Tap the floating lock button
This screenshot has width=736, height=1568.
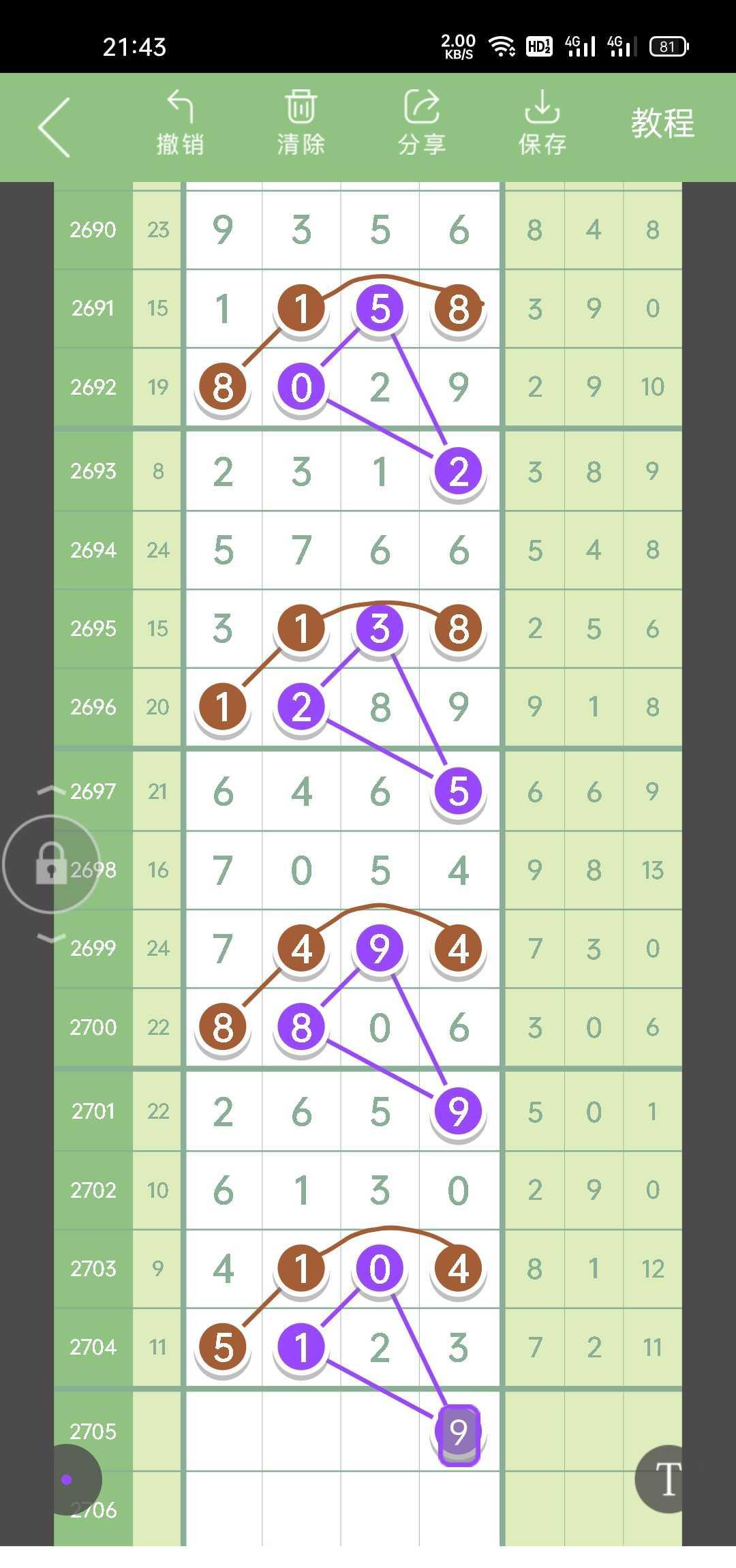[51, 863]
